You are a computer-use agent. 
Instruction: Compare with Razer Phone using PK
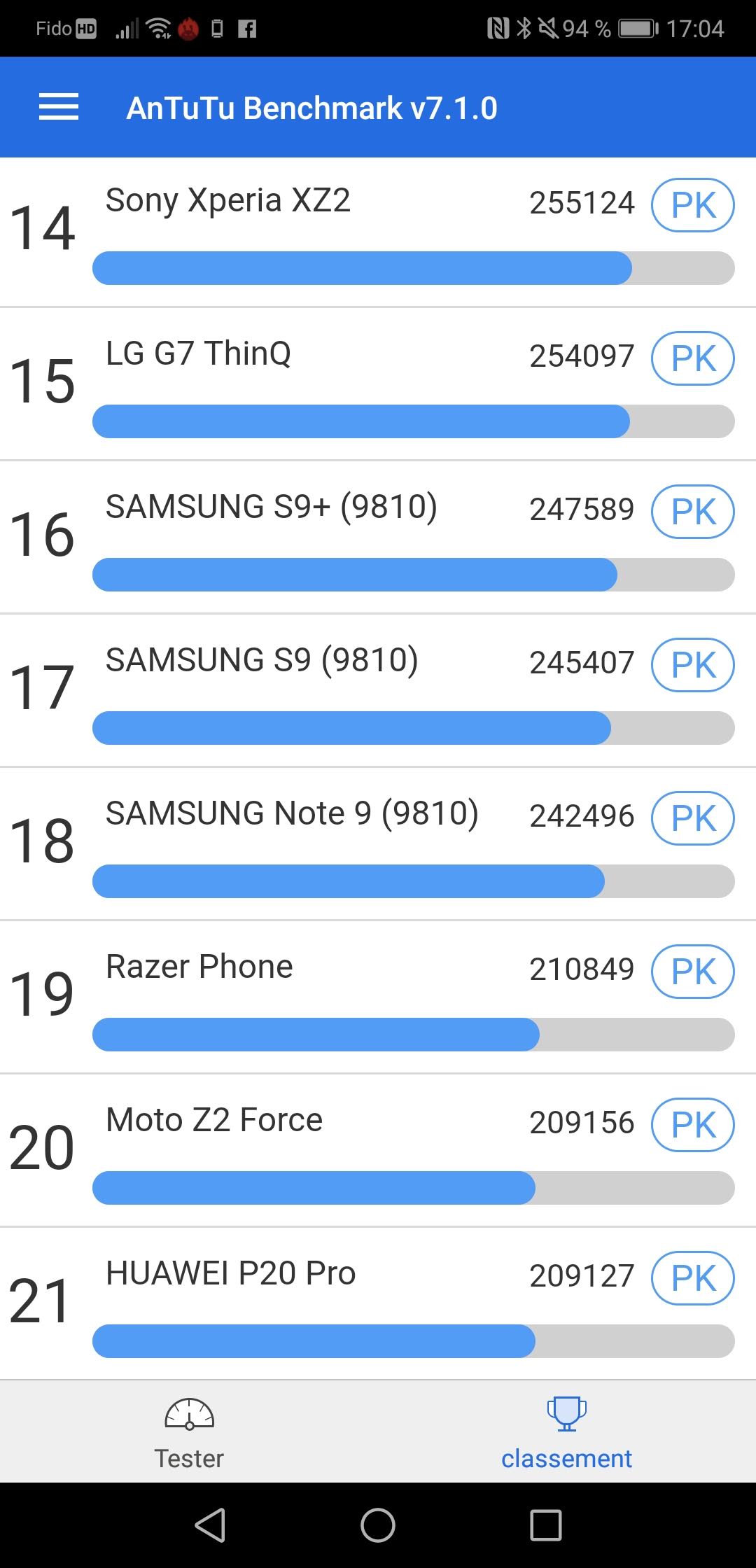click(692, 972)
